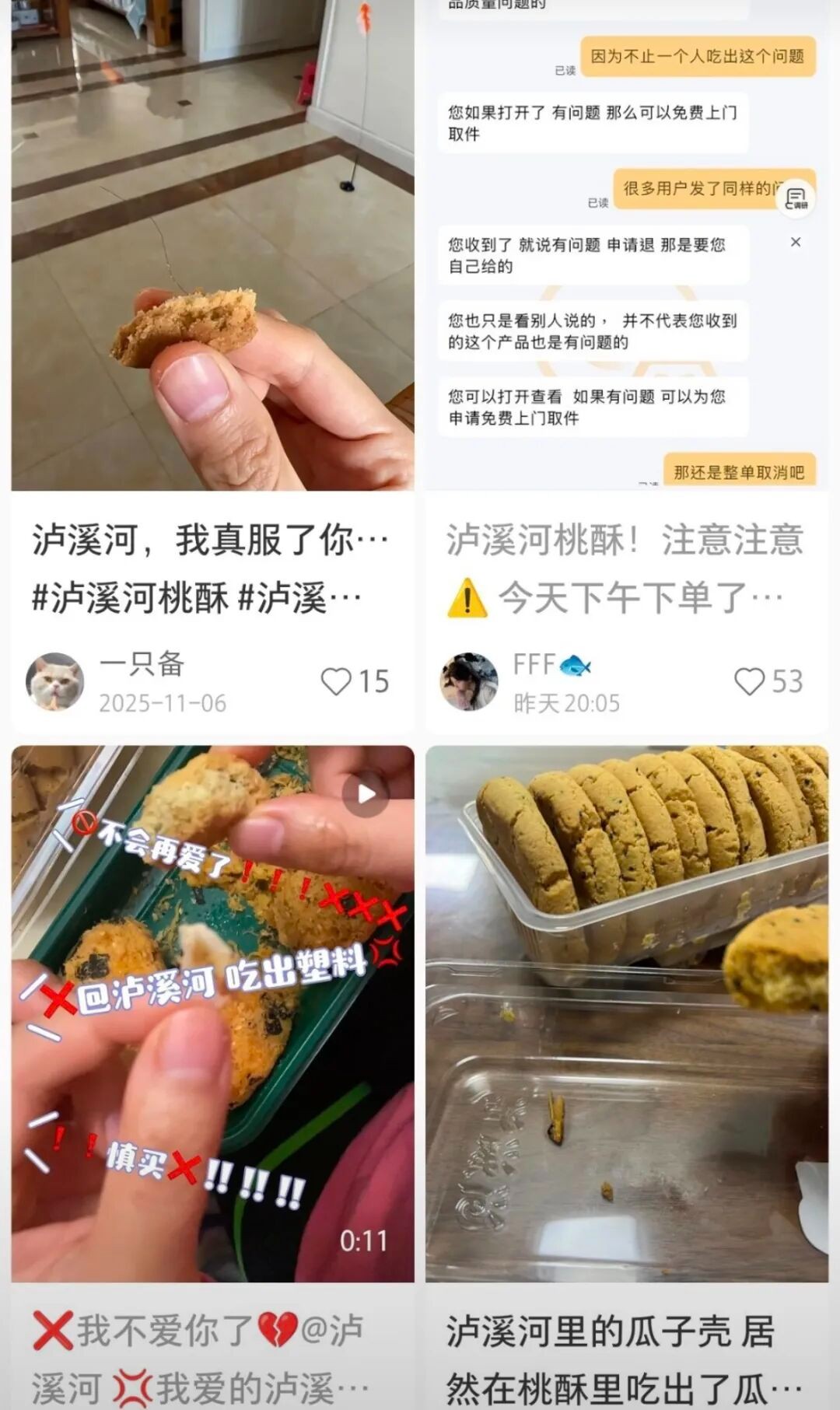Viewport: 840px width, 1410px height.
Task: Open the chat screenshot post by FFF
Action: (627, 245)
